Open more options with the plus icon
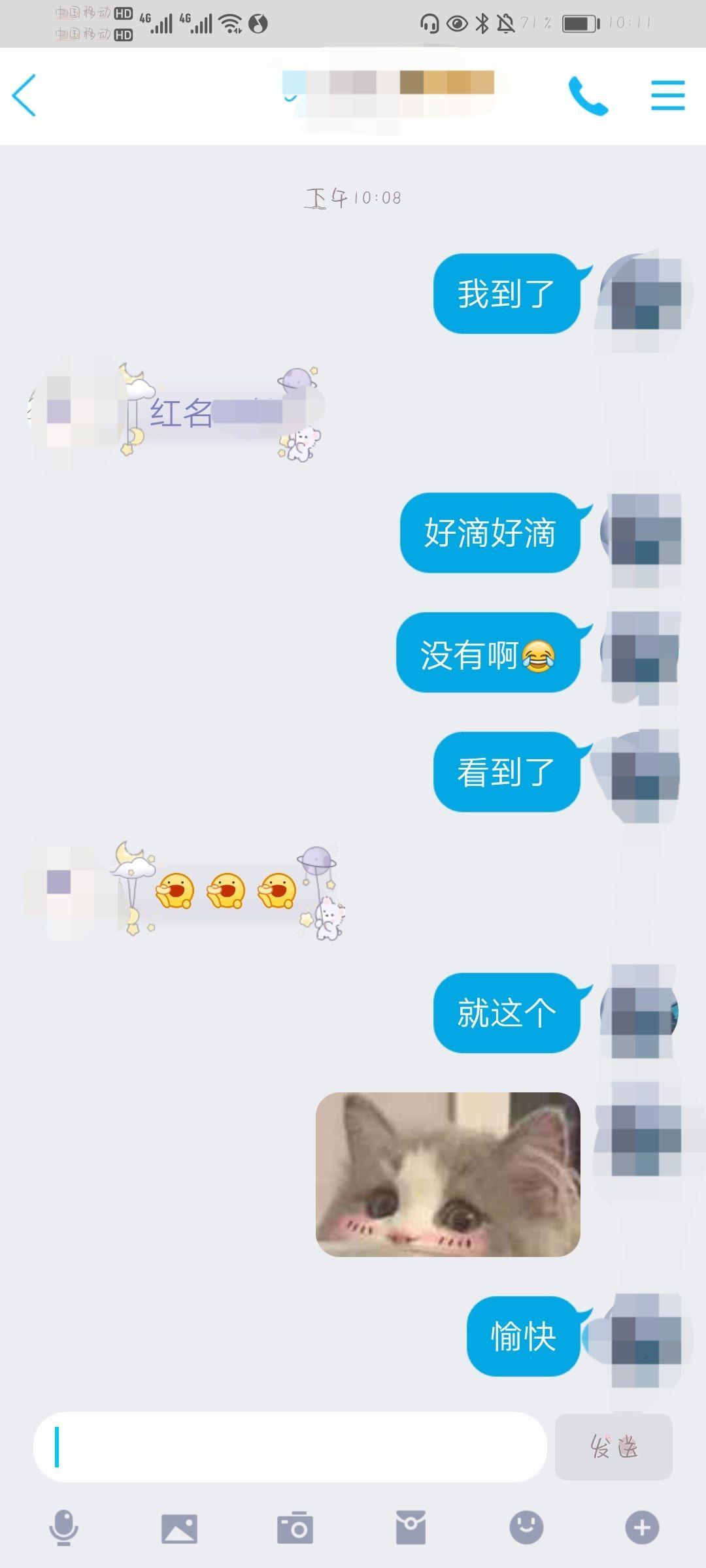 pos(642,1527)
